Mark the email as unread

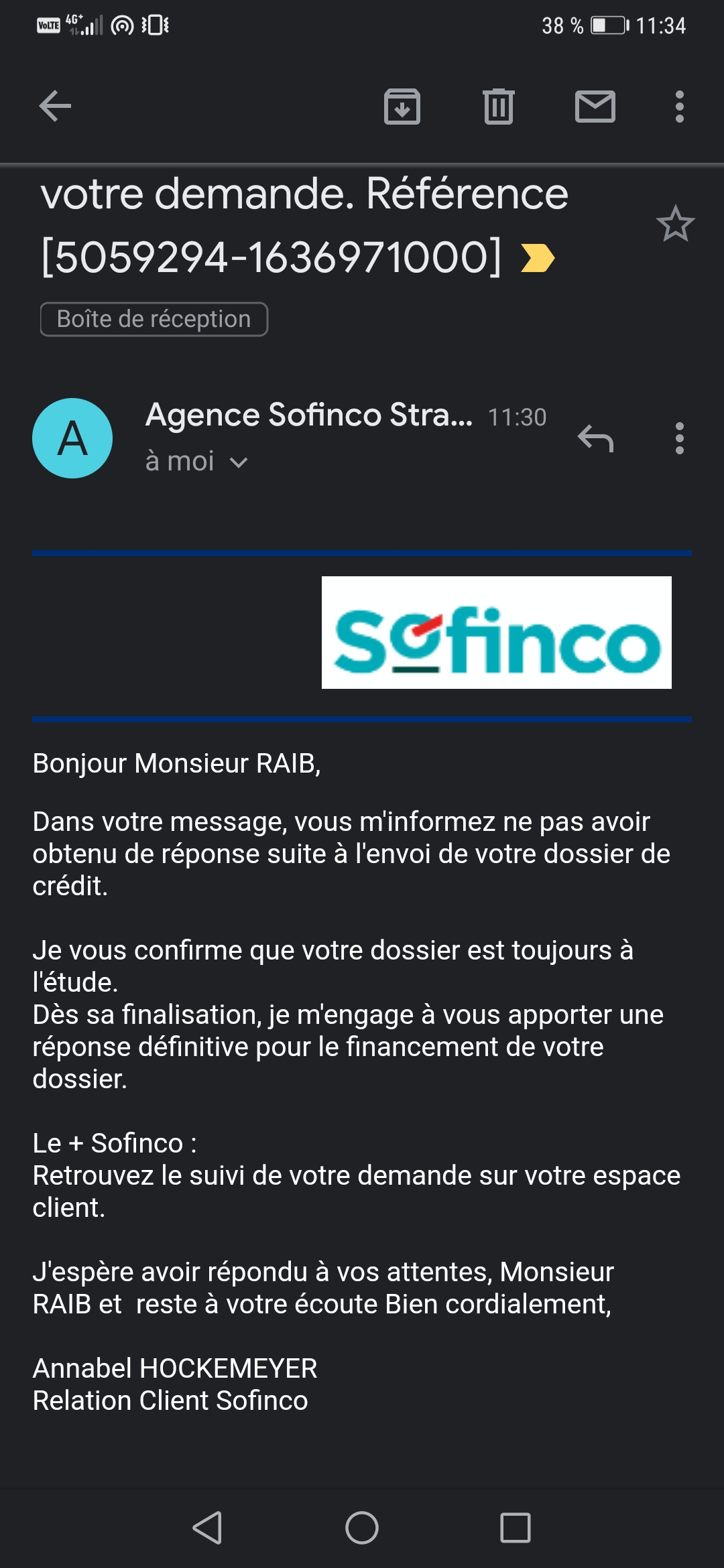pyautogui.click(x=595, y=107)
